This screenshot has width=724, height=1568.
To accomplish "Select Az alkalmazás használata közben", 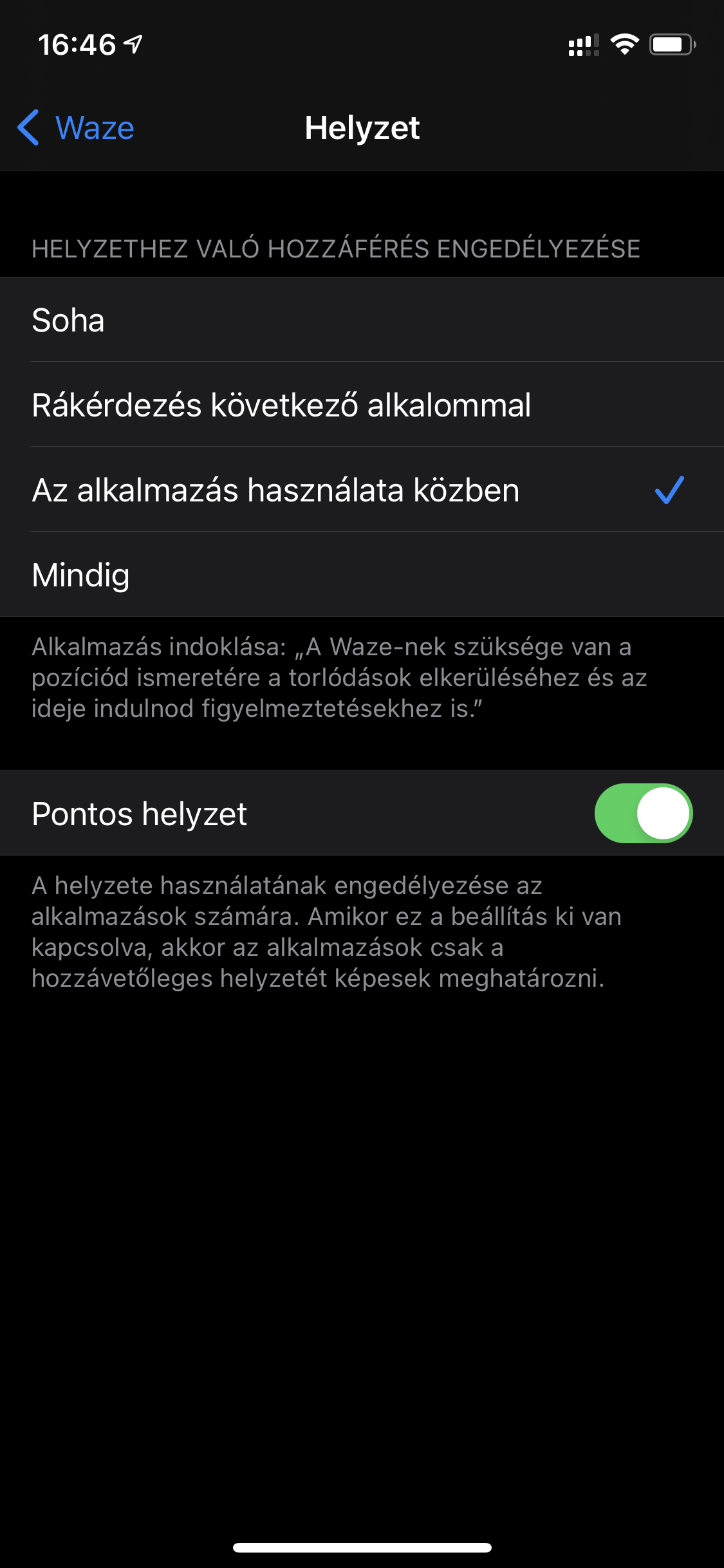I will pyautogui.click(x=362, y=490).
